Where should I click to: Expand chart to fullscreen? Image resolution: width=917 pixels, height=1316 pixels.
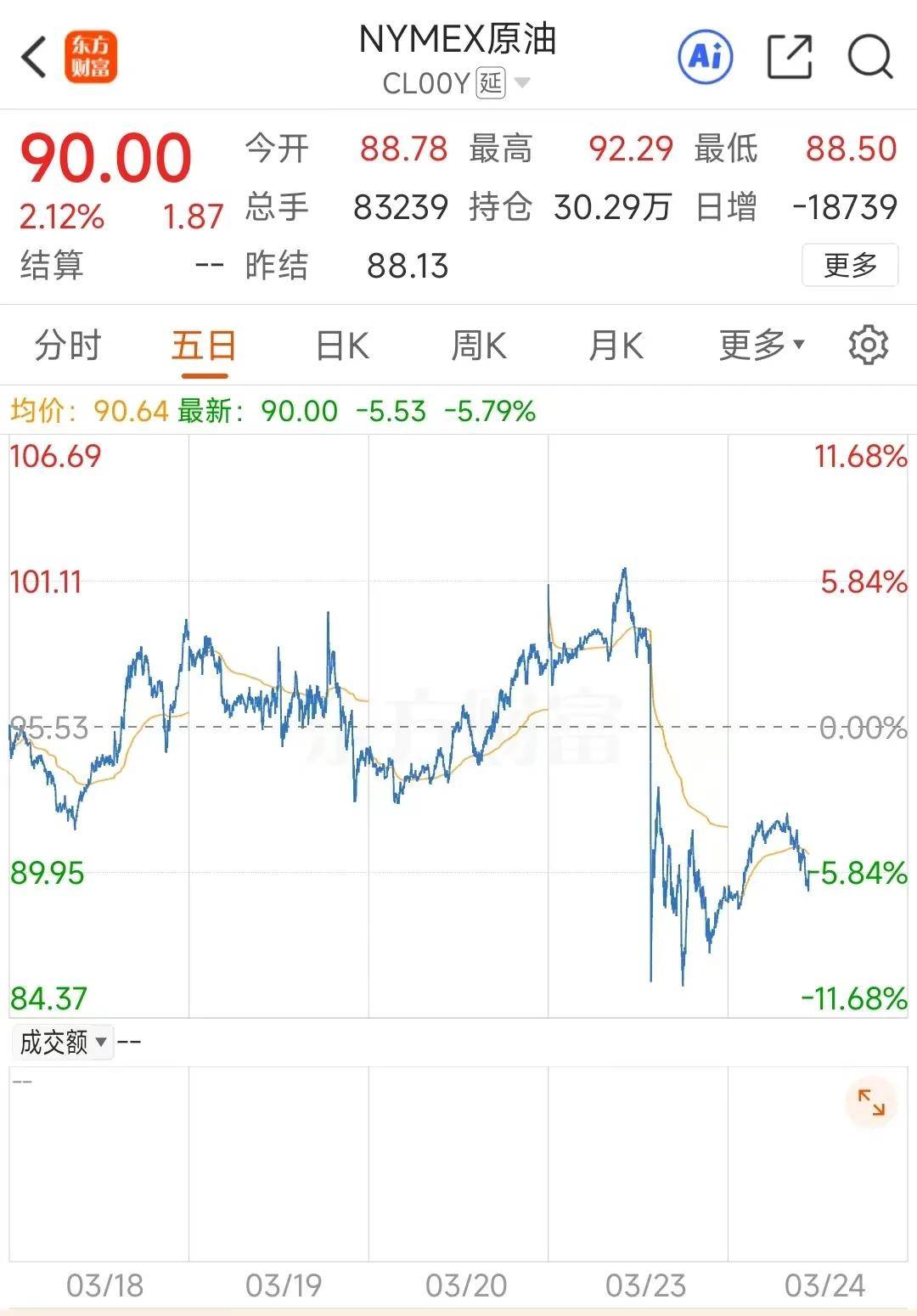click(x=871, y=1103)
